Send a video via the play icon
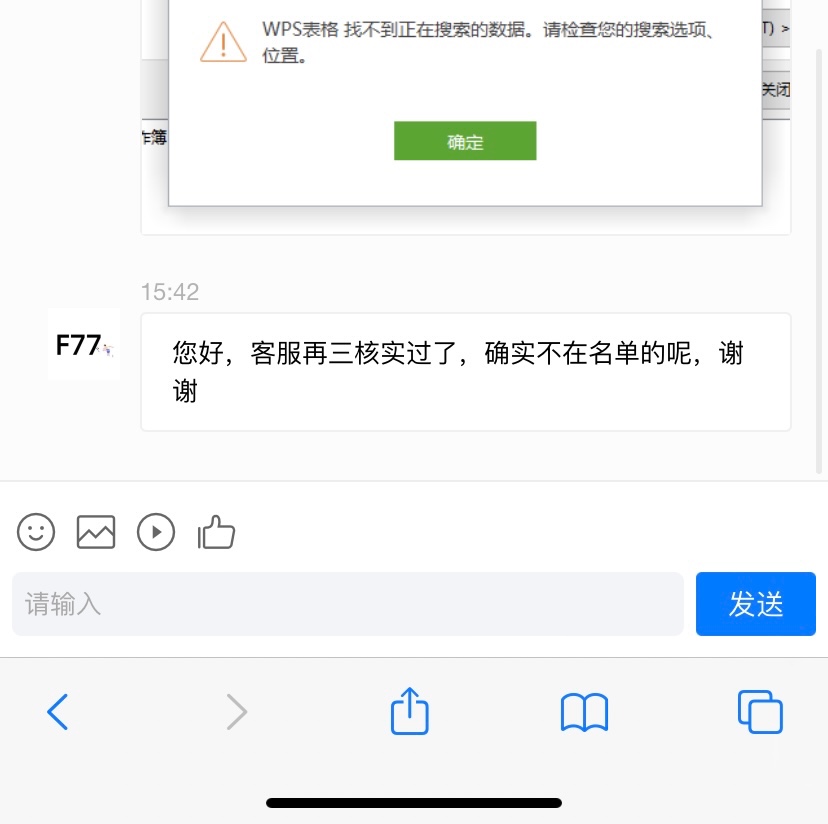828x824 pixels. click(156, 532)
